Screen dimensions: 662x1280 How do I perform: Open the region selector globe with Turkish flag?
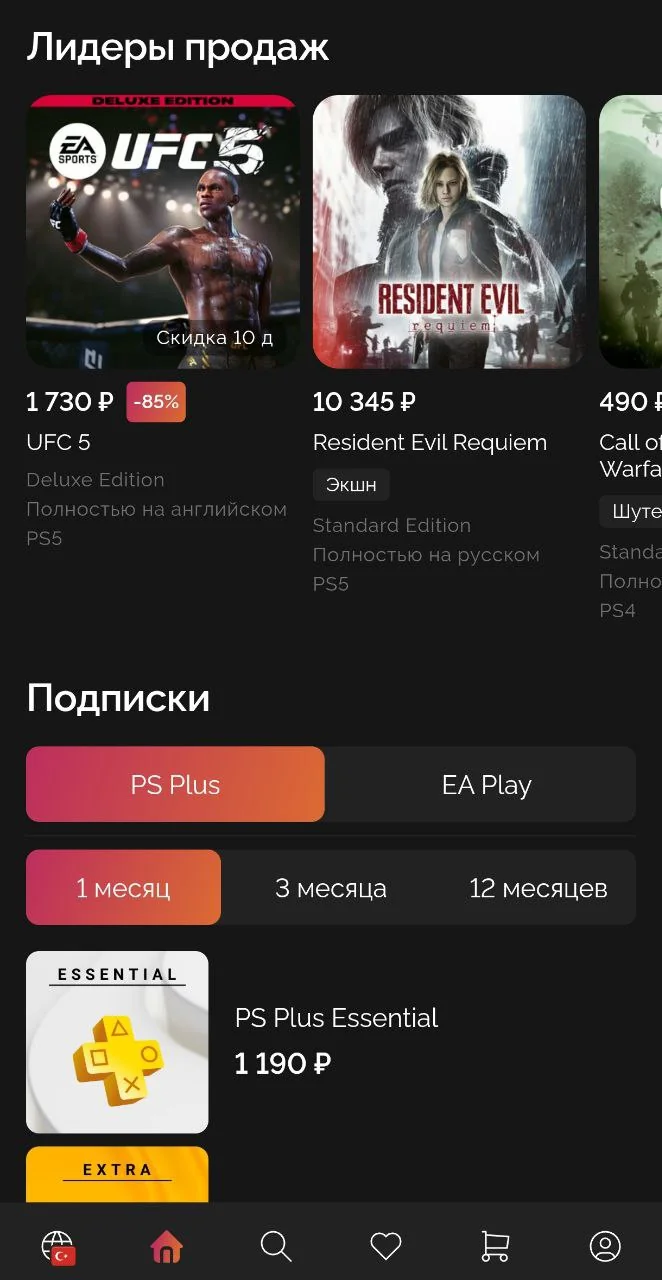pyautogui.click(x=58, y=1247)
